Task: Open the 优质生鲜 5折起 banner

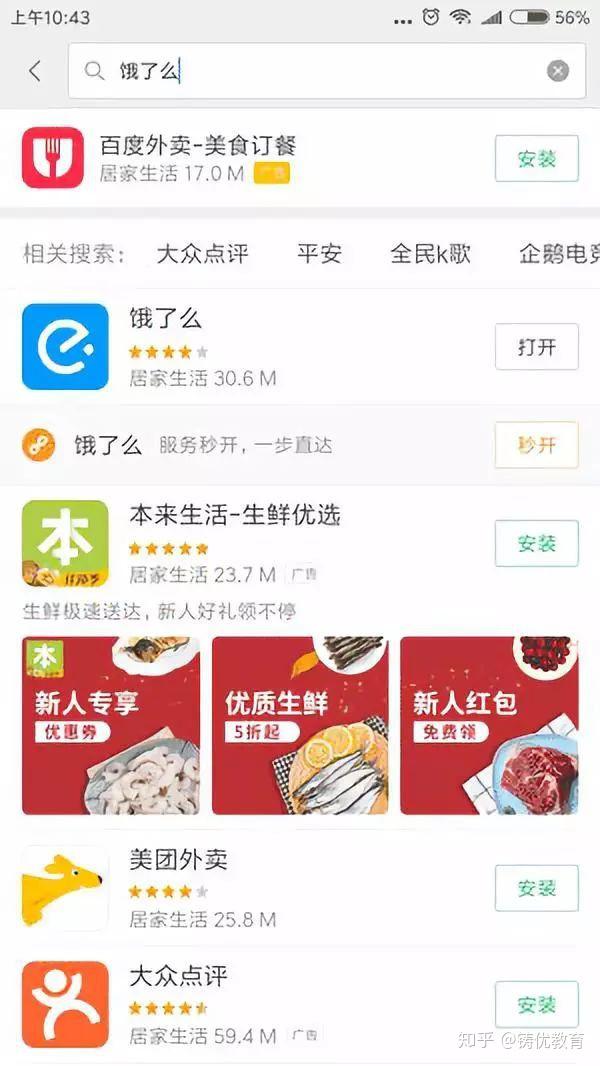Action: pyautogui.click(x=300, y=725)
